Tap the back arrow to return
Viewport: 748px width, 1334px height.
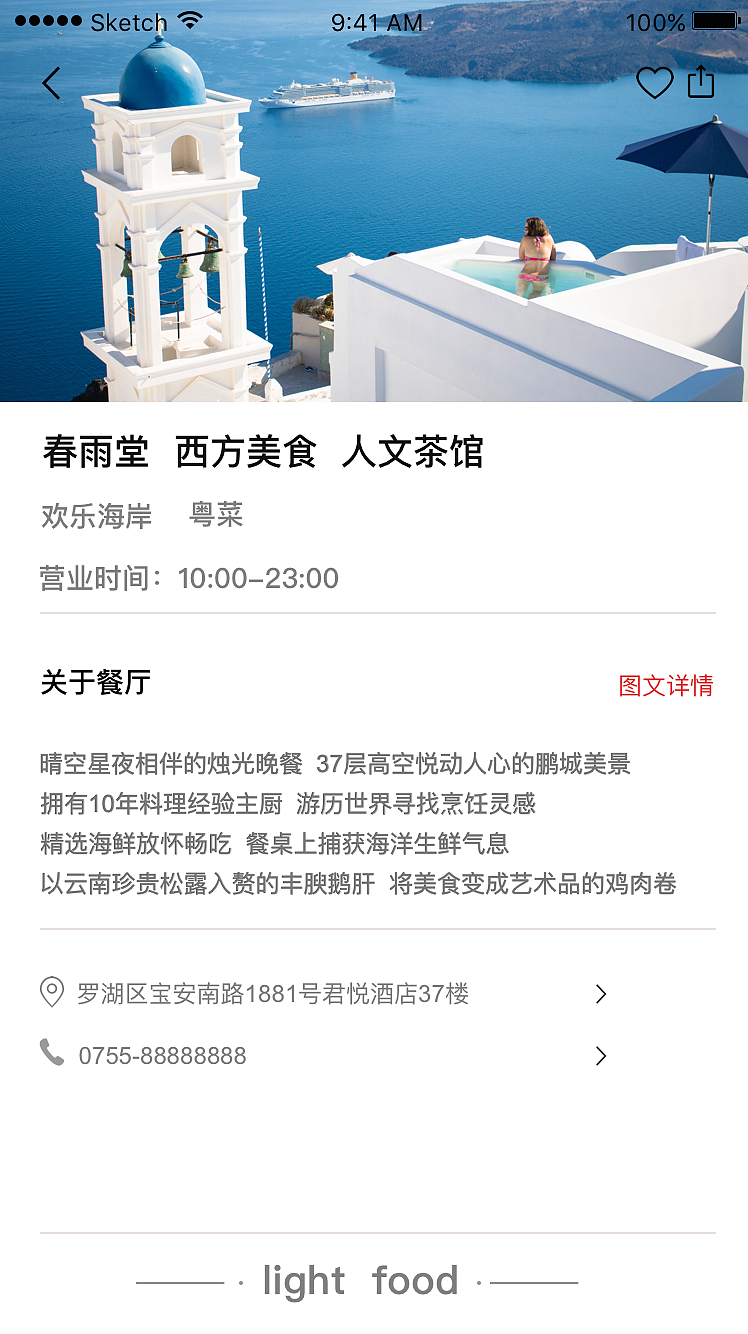[50, 83]
